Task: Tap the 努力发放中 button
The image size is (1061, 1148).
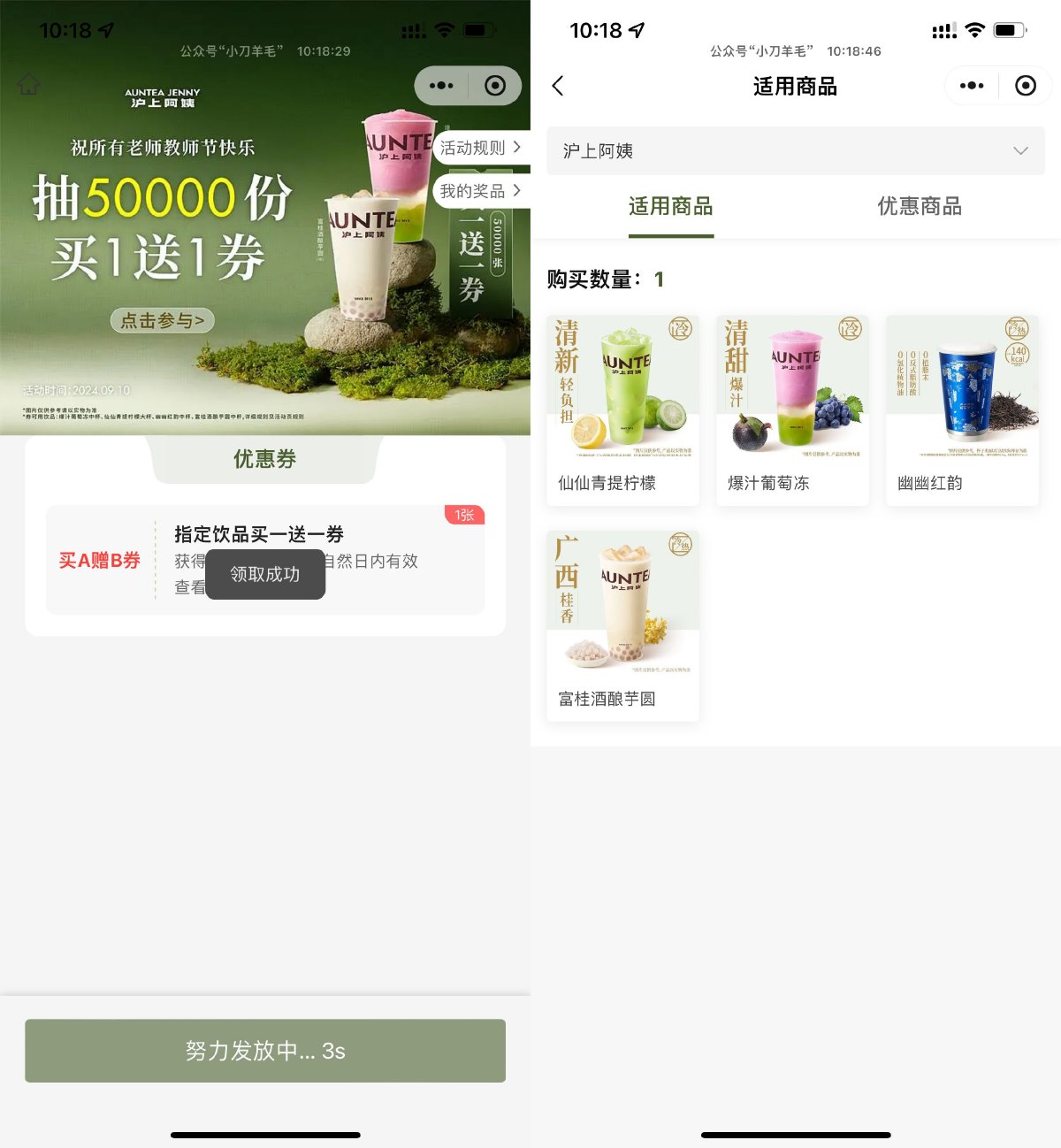Action: point(265,1051)
